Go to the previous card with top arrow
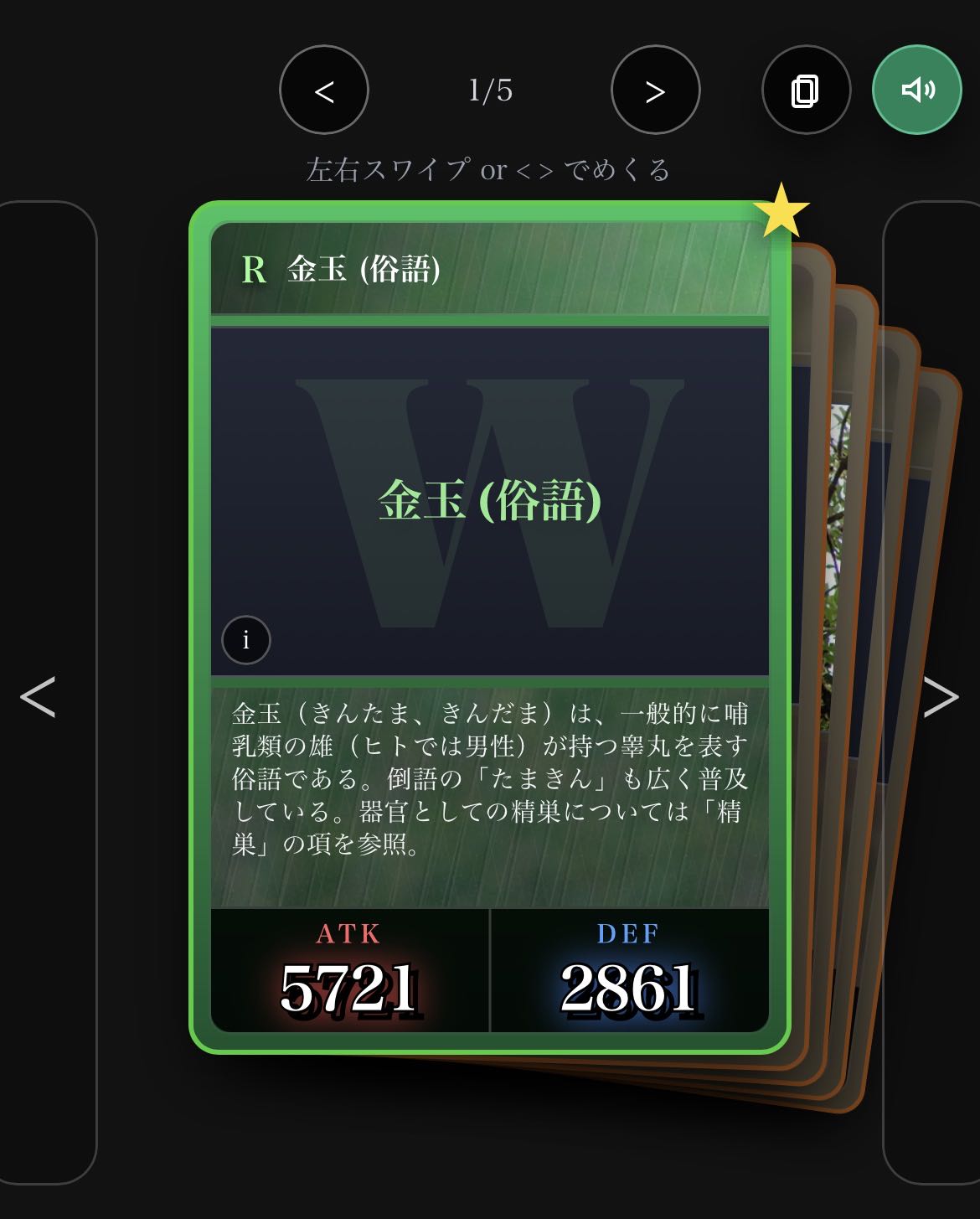980x1219 pixels. coord(324,90)
